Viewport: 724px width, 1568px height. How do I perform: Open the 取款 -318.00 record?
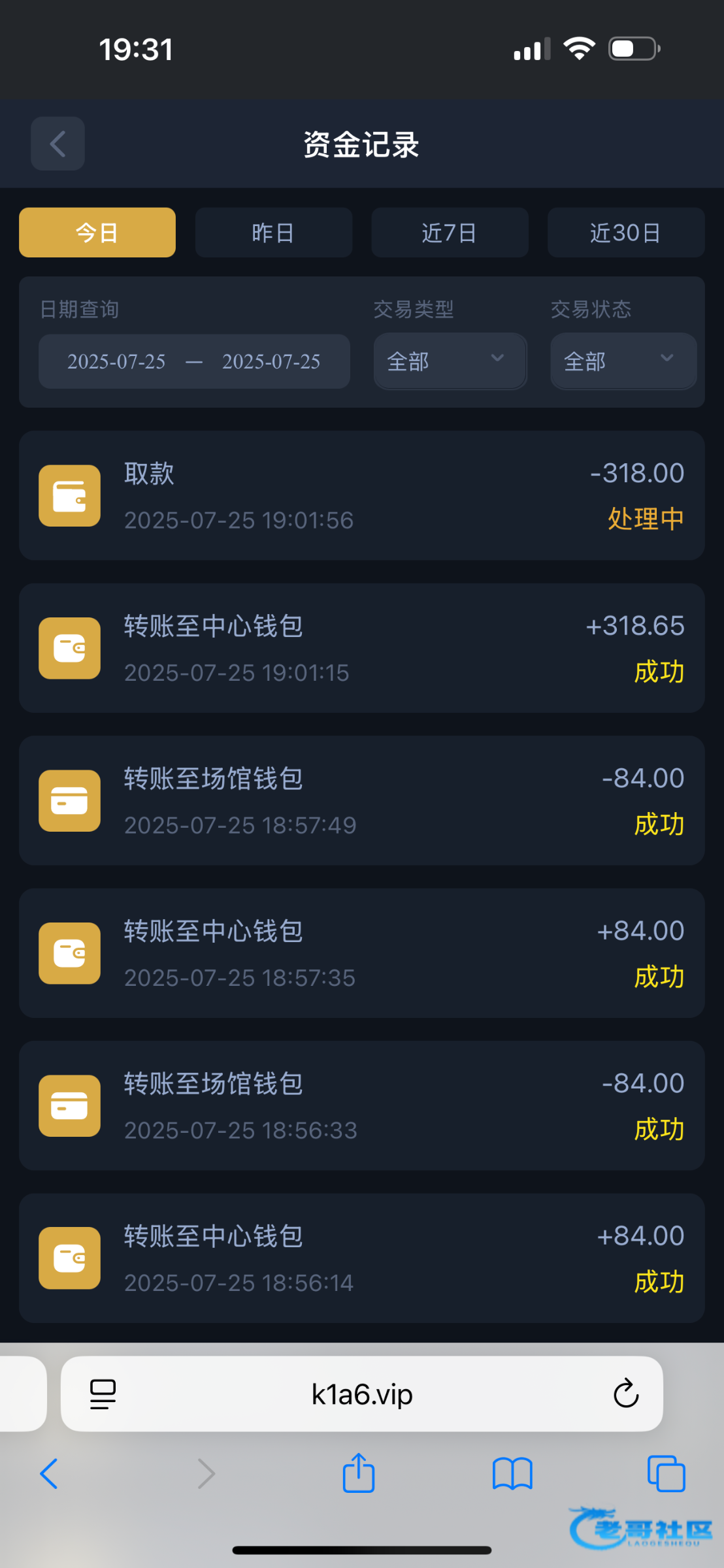tap(362, 495)
